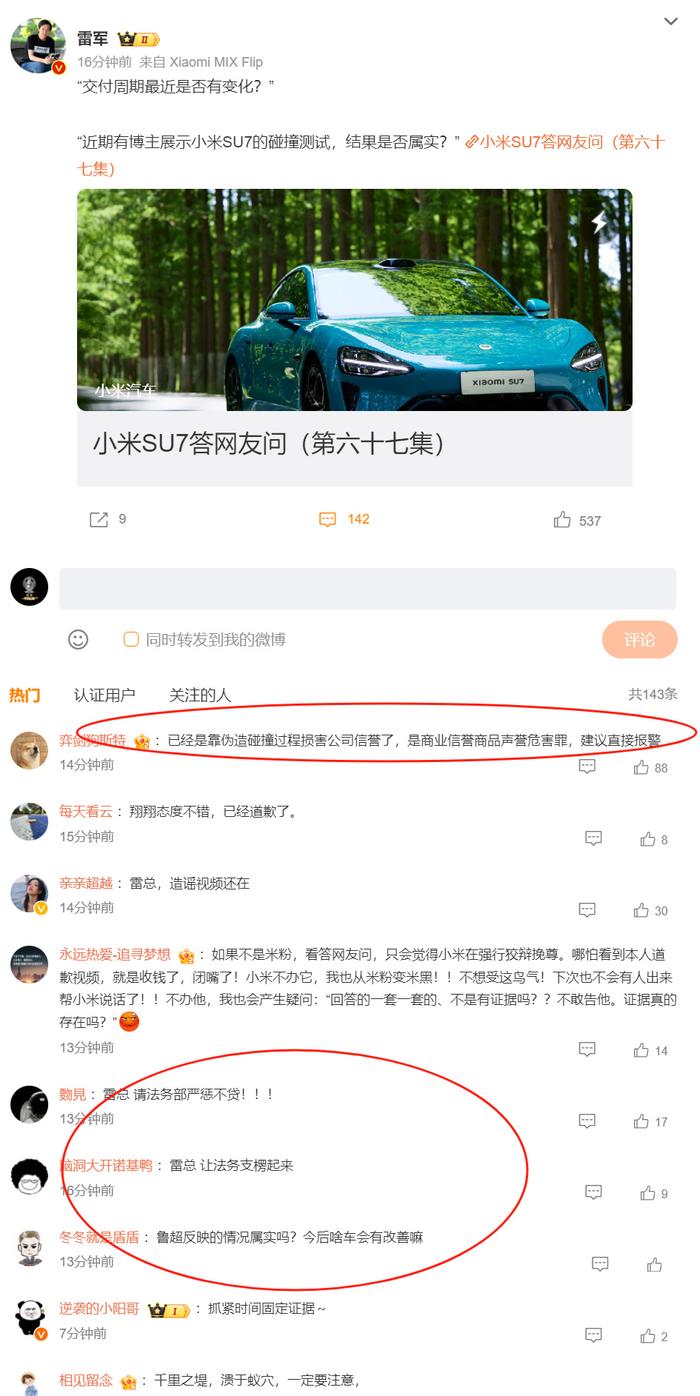Open comments with the 142 count icon
The width and height of the screenshot is (700, 1396).
coord(344,519)
